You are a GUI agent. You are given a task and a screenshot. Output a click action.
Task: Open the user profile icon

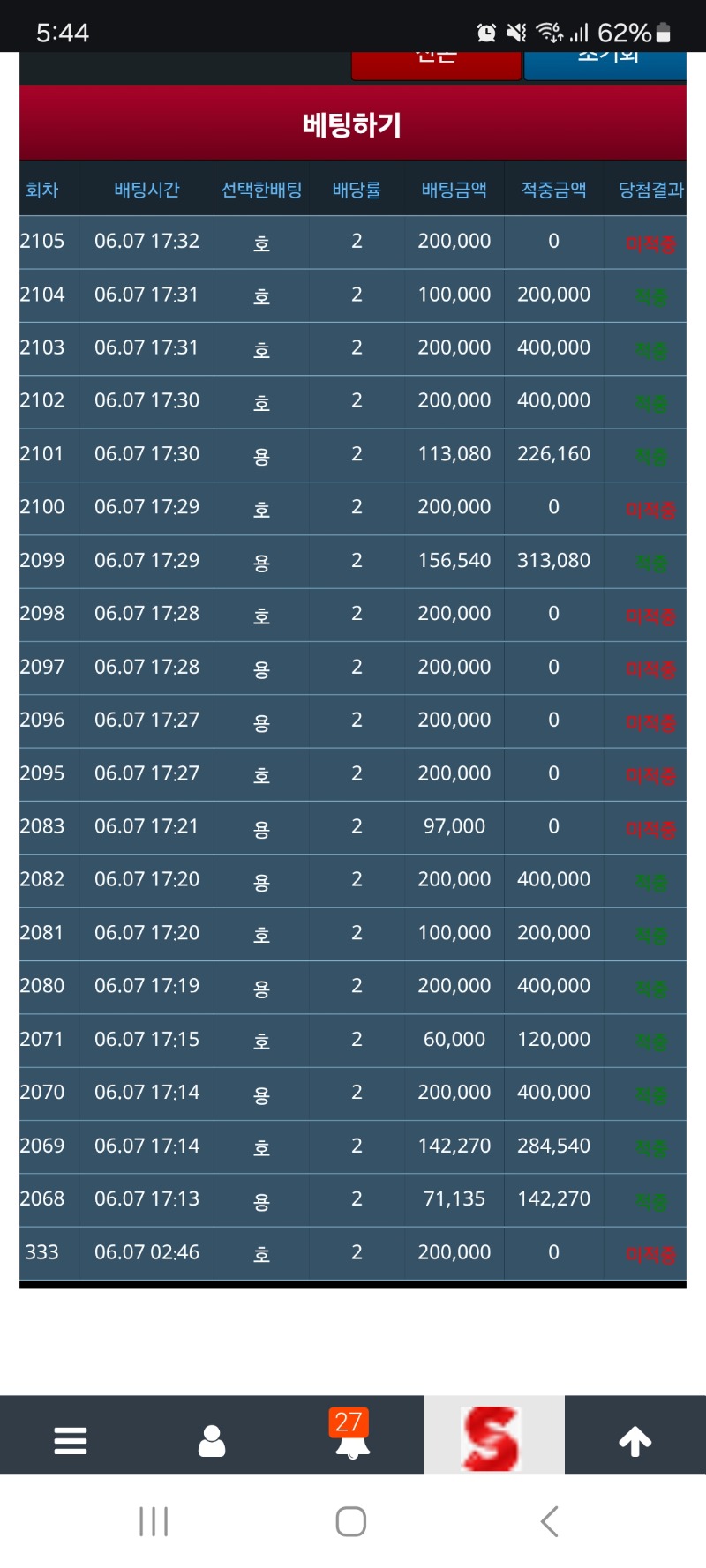212,1440
